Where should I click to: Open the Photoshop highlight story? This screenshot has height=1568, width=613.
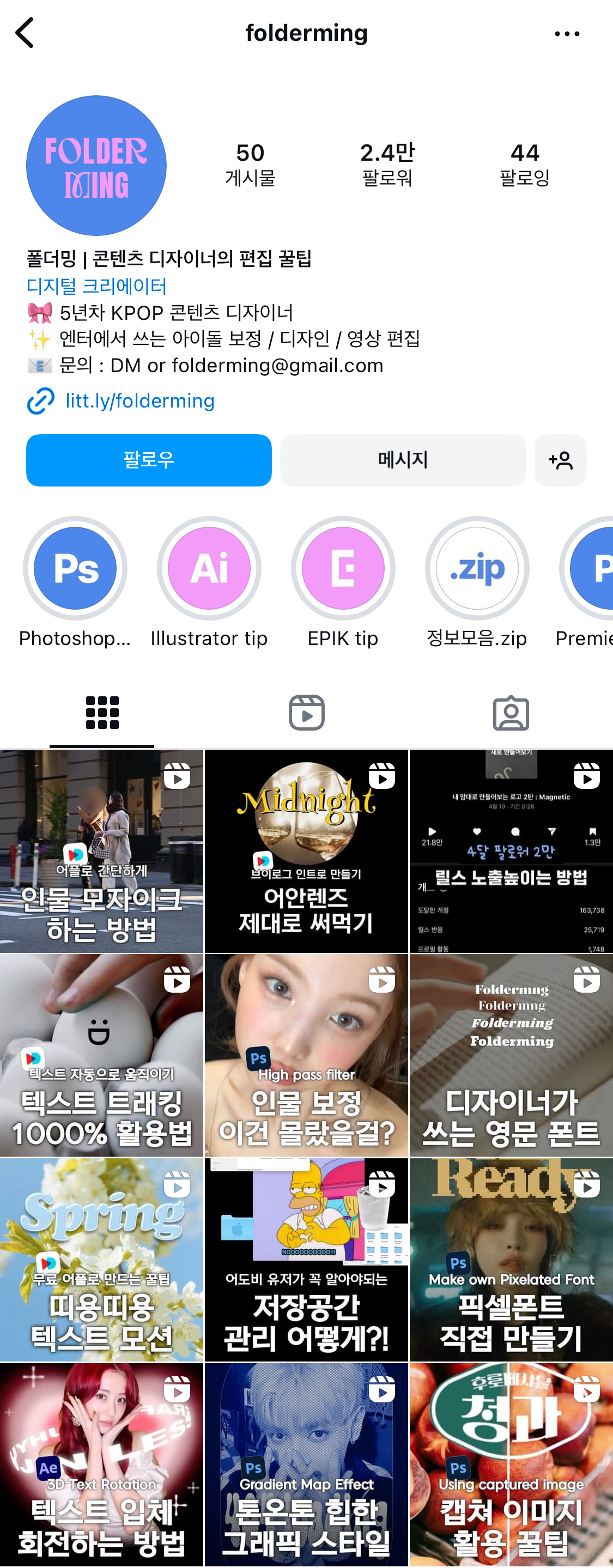tap(75, 568)
